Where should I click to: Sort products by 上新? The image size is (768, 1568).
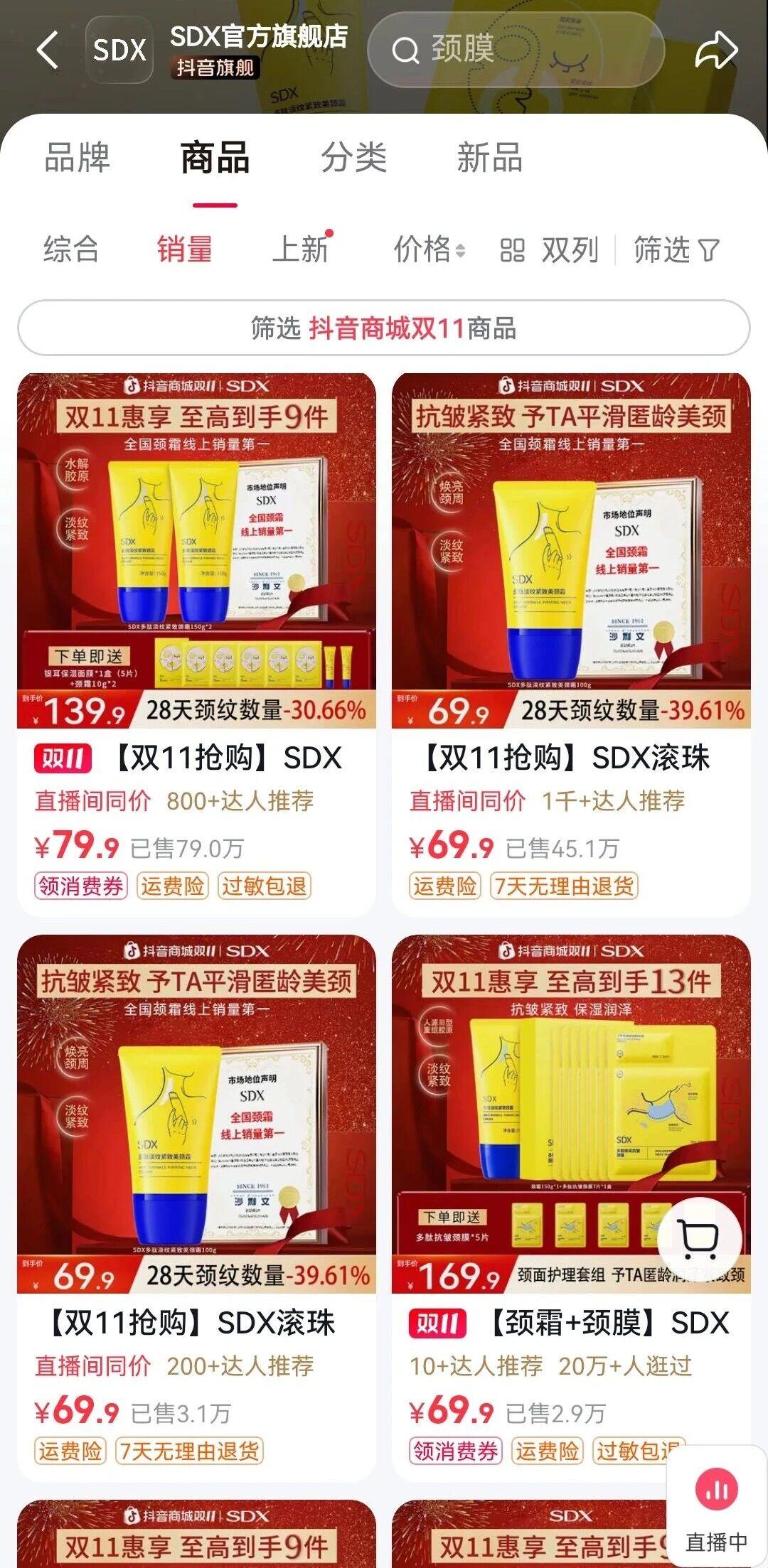[x=302, y=249]
